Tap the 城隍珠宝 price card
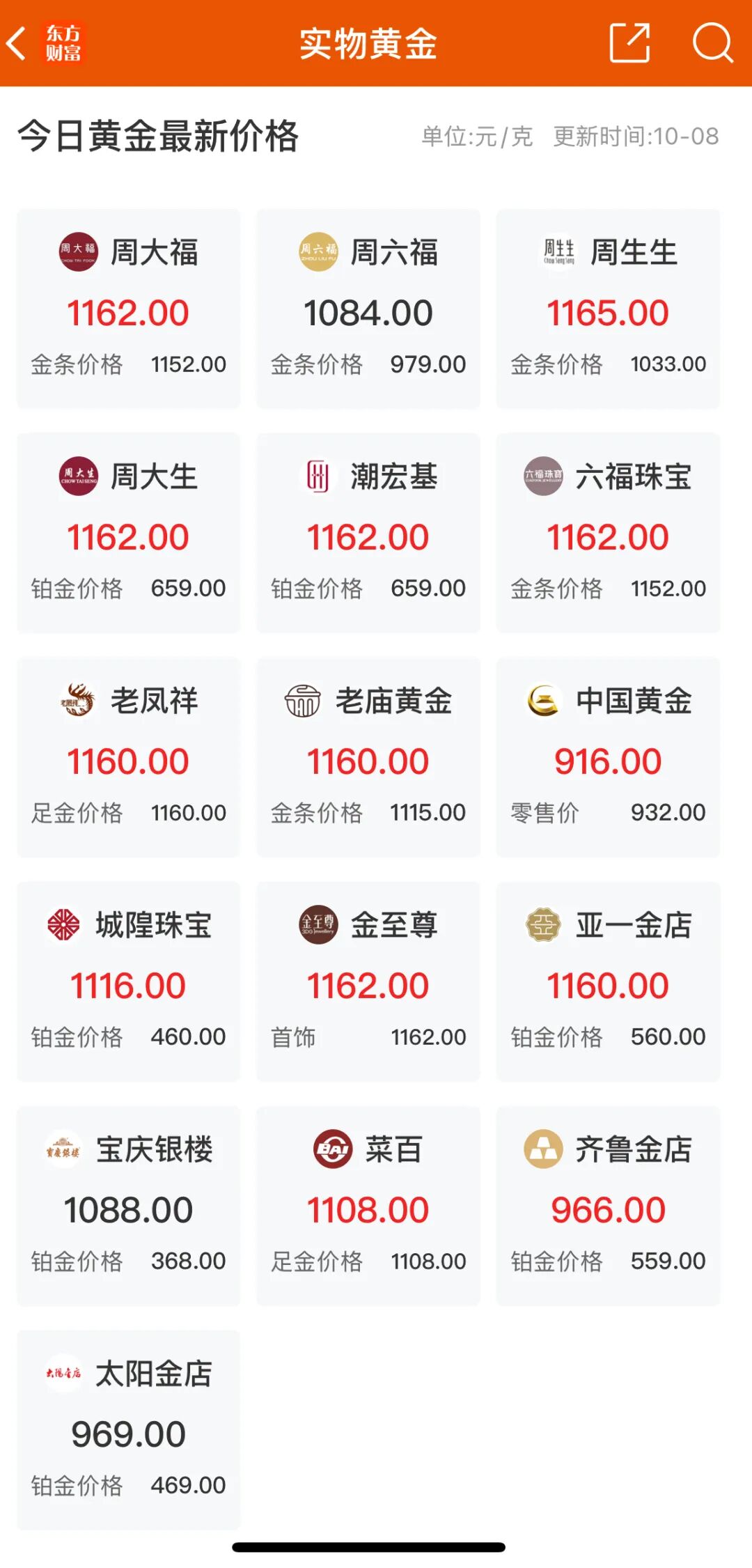The image size is (752, 1568). 129,981
